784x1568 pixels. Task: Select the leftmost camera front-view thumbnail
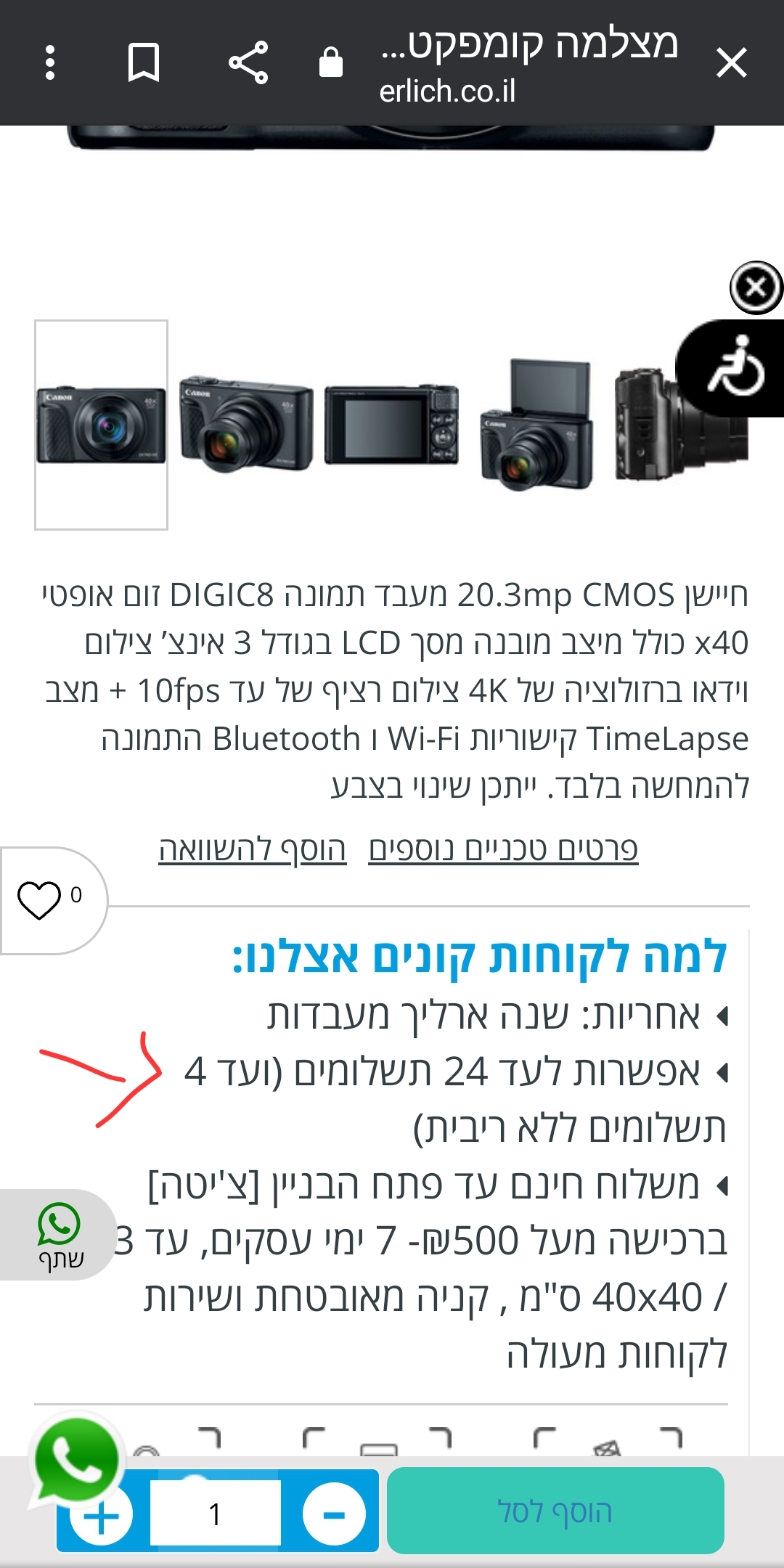coord(101,425)
